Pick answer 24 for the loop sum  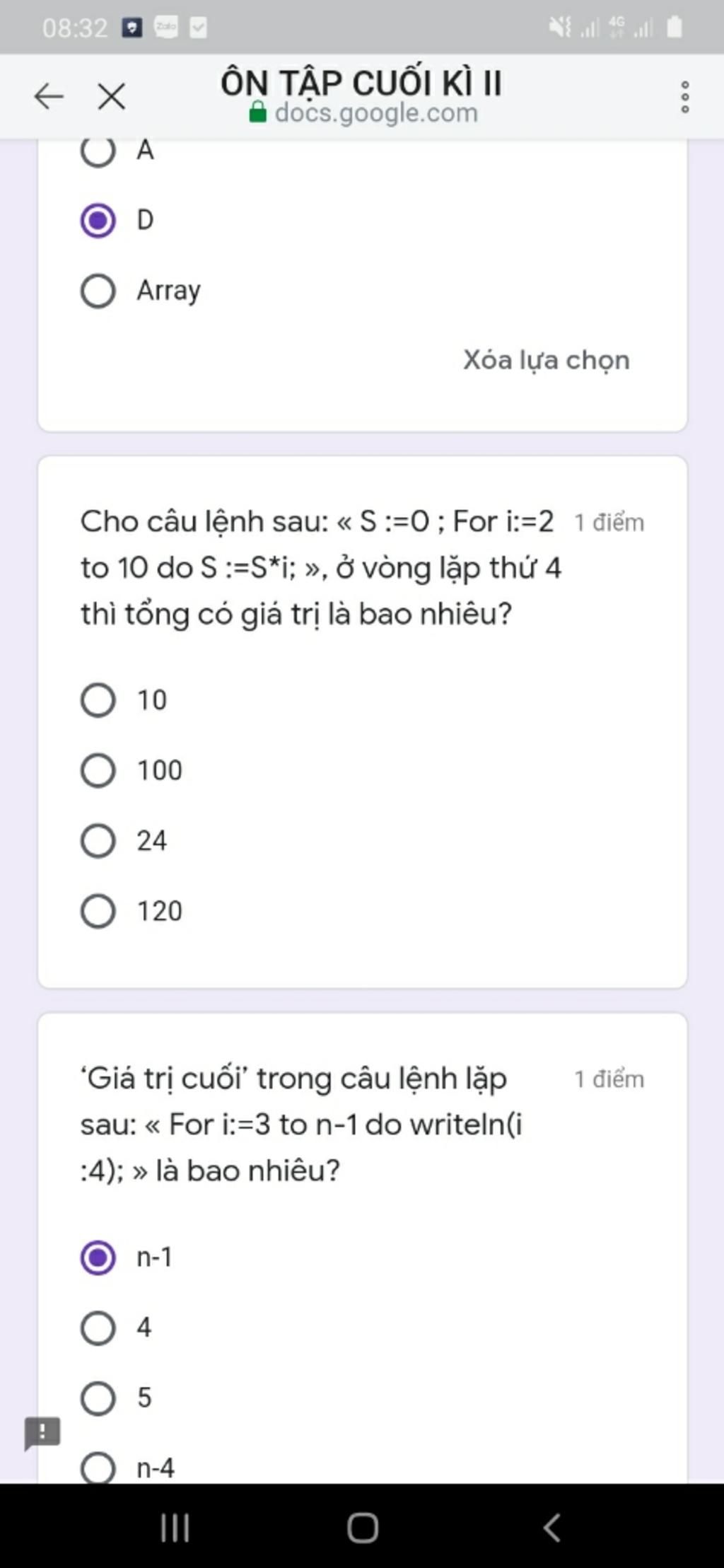(x=98, y=841)
